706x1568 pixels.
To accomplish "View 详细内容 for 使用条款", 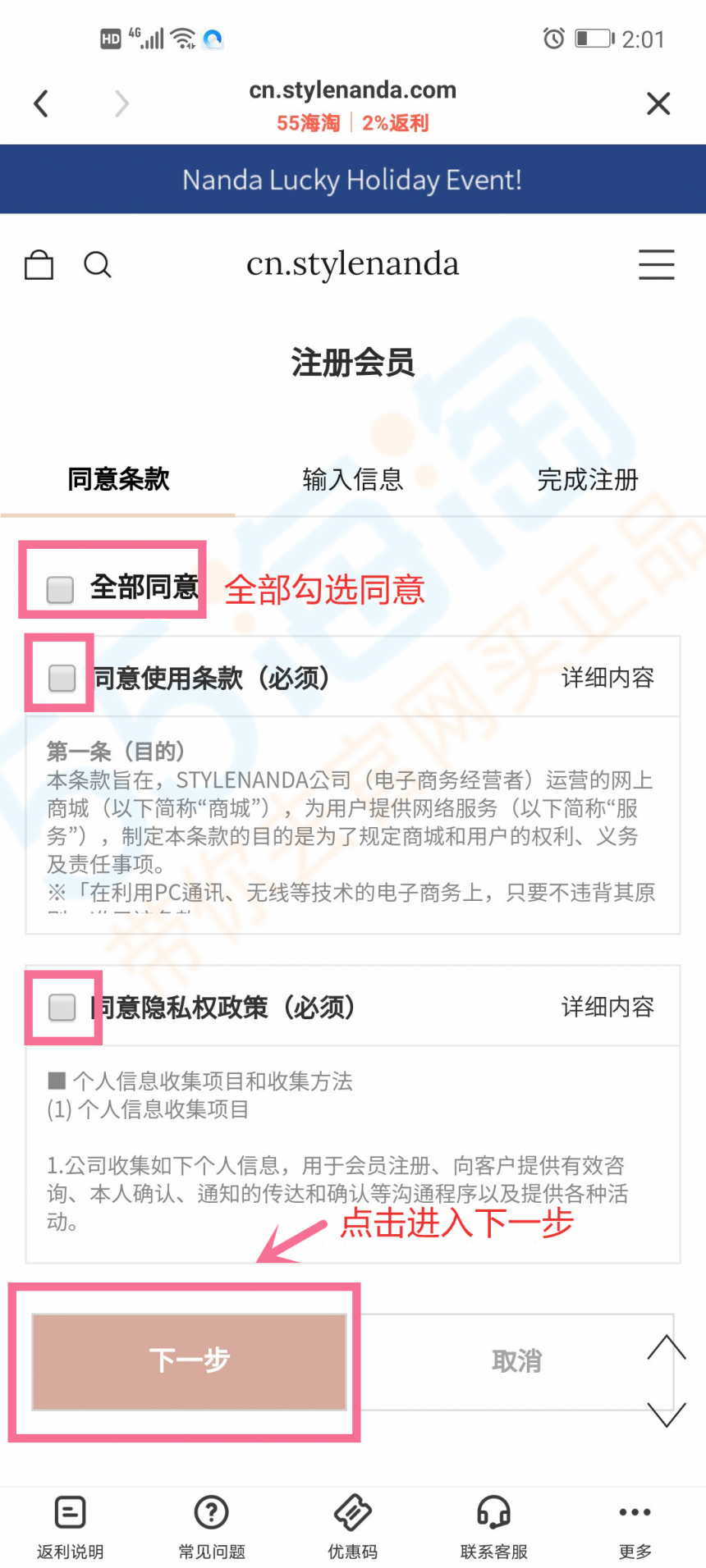I will click(x=607, y=678).
